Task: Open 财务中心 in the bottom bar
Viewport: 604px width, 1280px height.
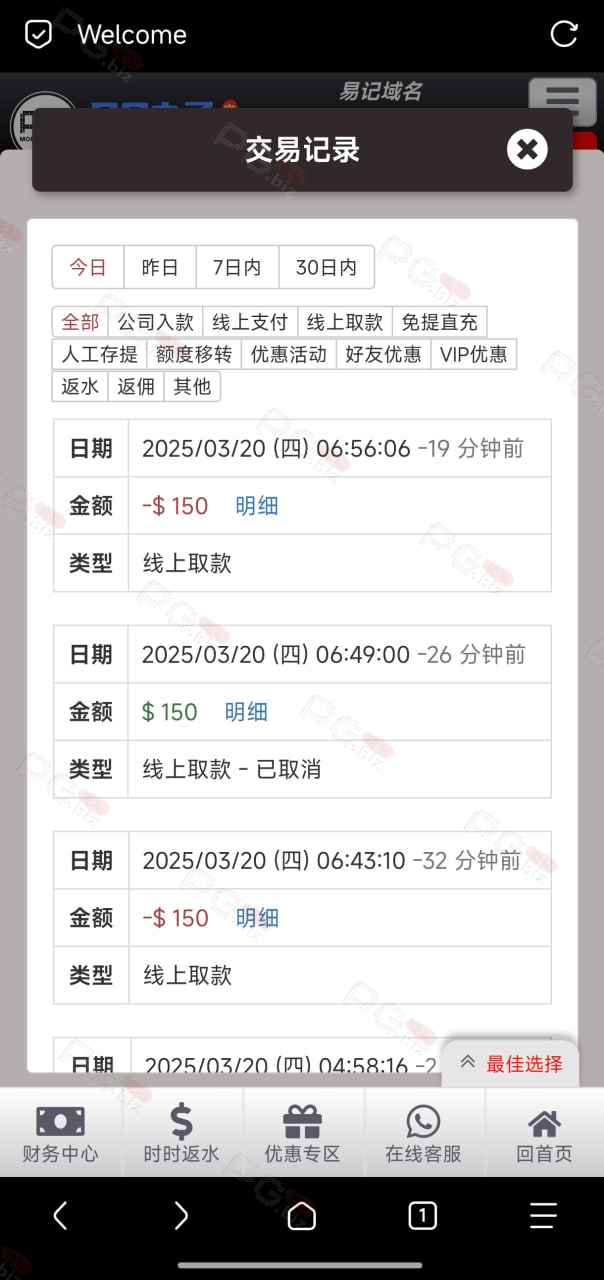Action: click(x=61, y=1133)
